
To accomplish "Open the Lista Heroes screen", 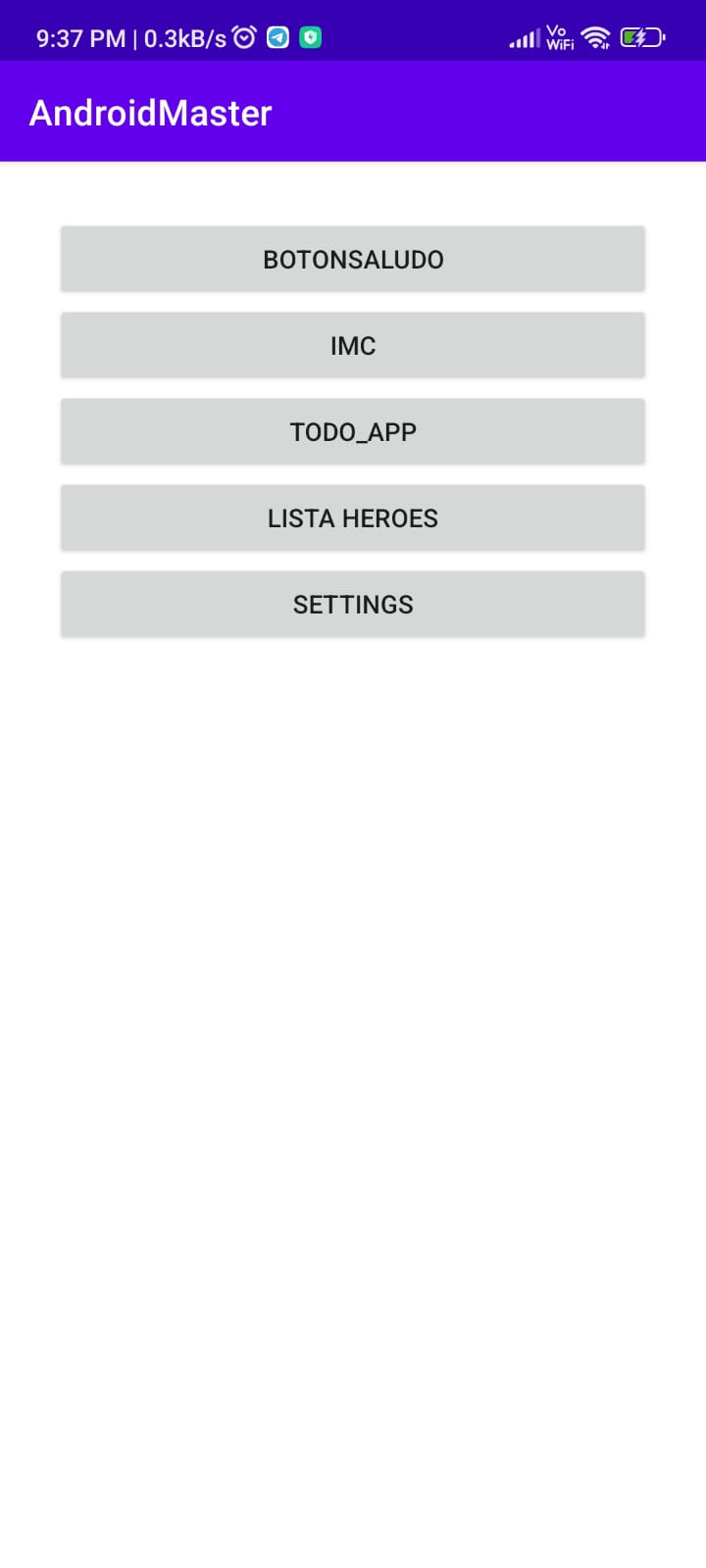I will (353, 518).
